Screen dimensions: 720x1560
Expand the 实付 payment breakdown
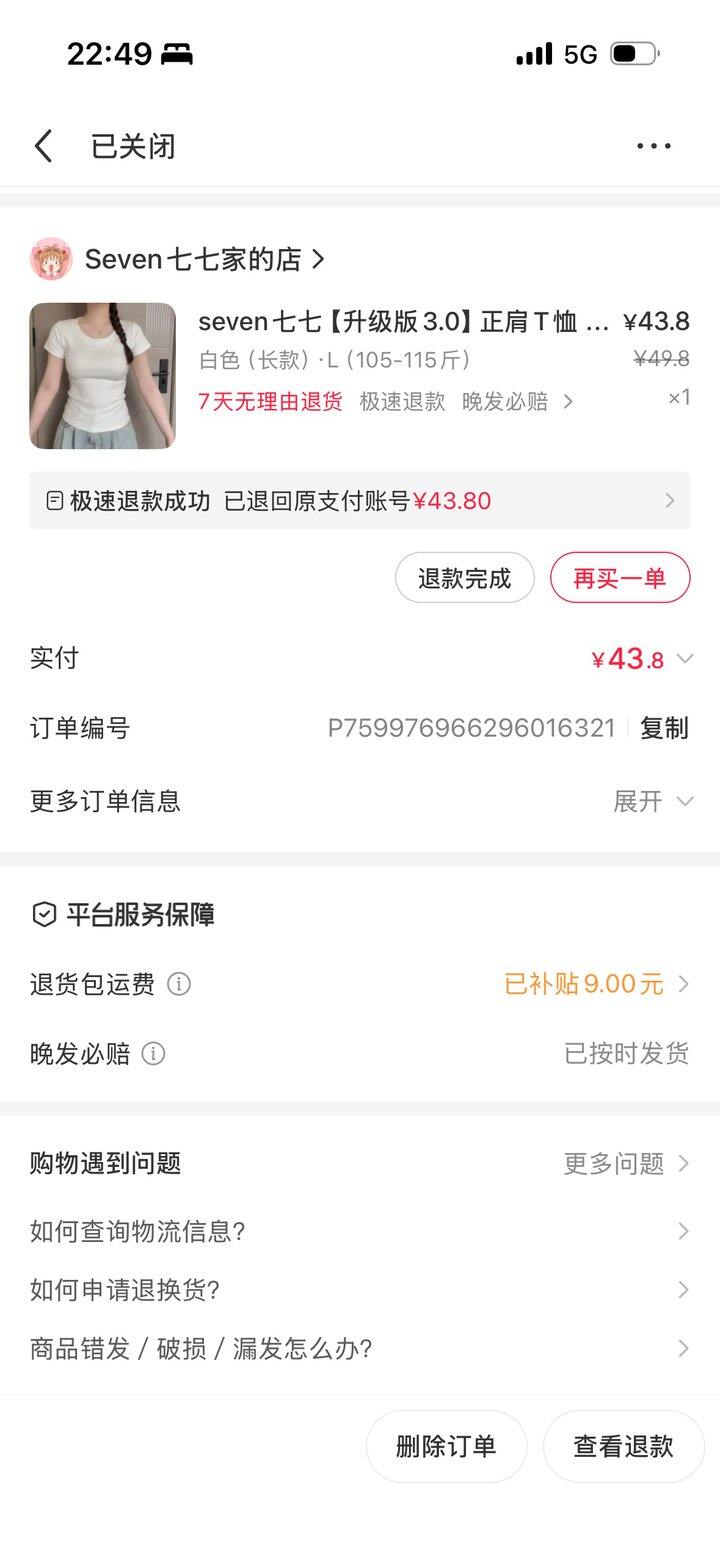pos(684,659)
